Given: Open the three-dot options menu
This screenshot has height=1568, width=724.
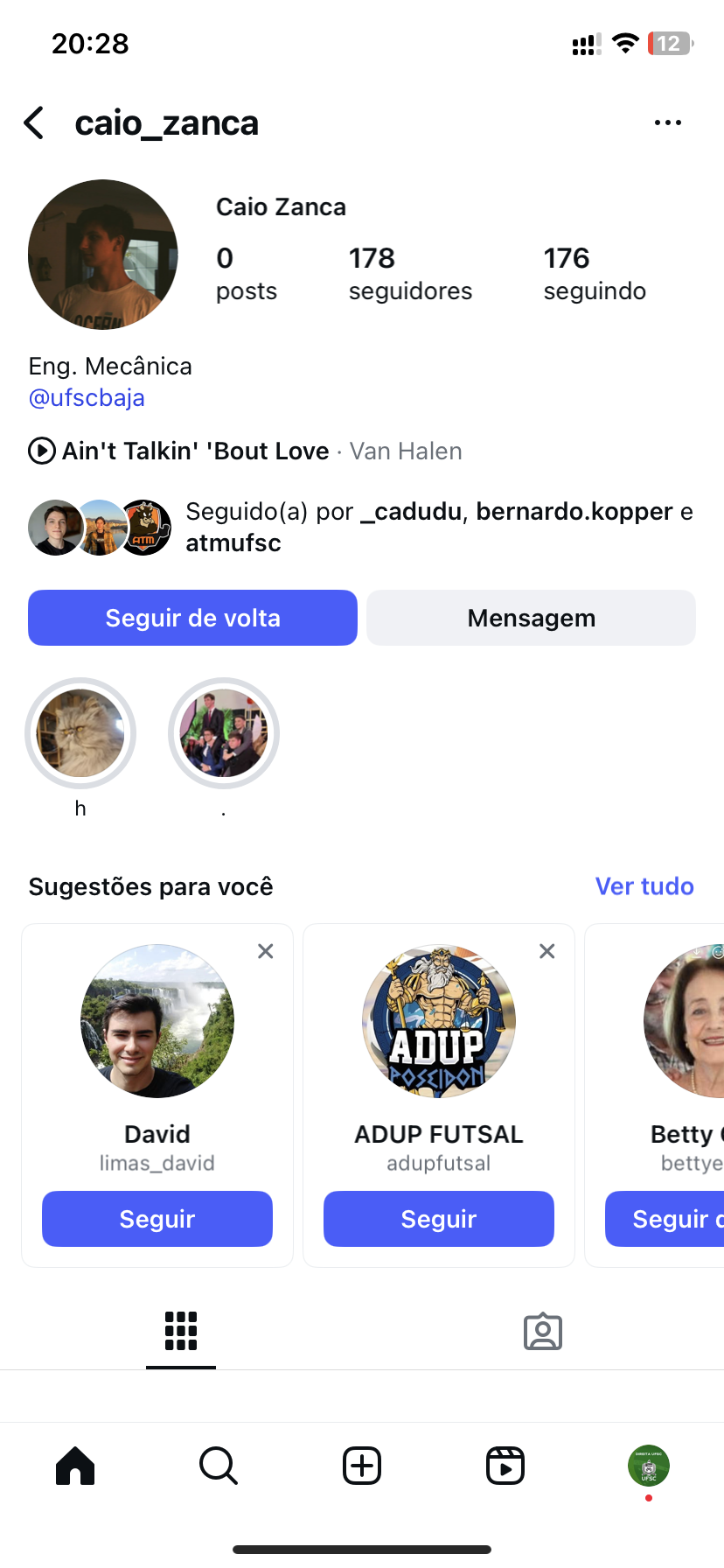Looking at the screenshot, I should click(x=667, y=123).
